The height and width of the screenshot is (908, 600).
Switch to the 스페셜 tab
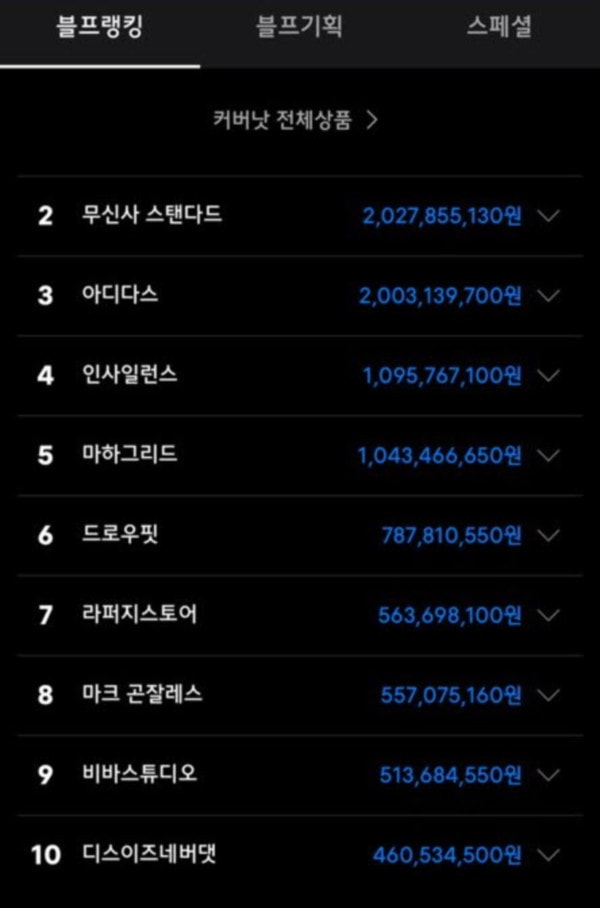coord(498,28)
